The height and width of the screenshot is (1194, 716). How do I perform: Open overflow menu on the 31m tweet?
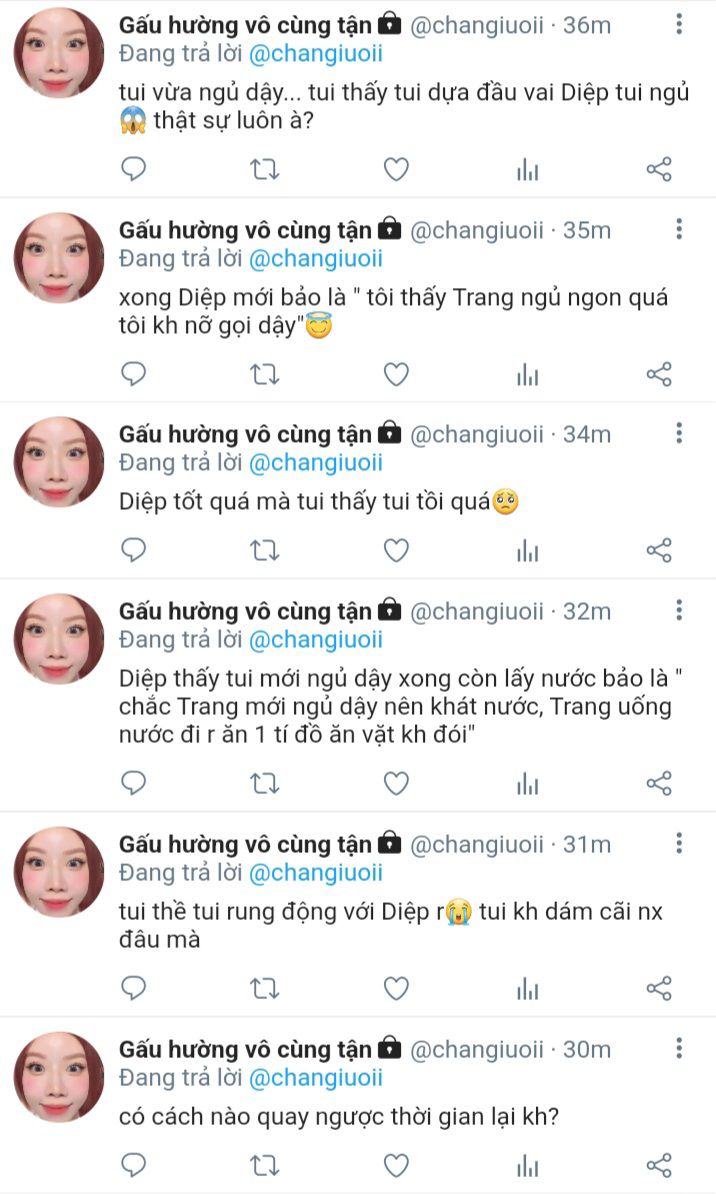click(679, 843)
